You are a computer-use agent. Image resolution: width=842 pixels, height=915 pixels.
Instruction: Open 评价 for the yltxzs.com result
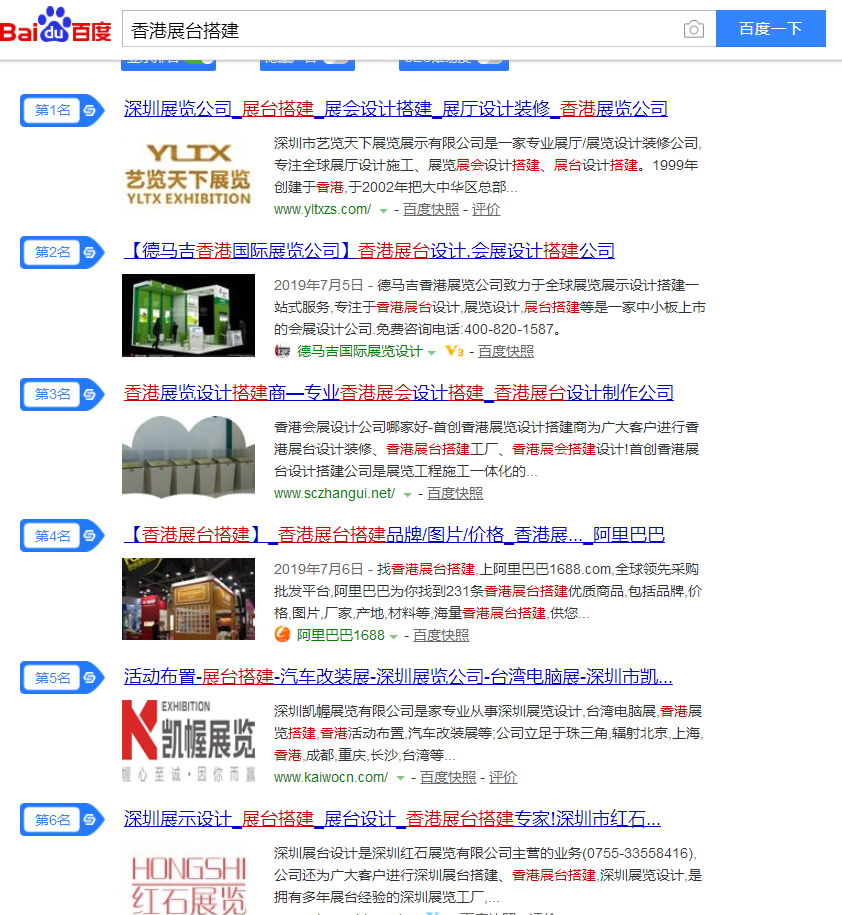[x=486, y=209]
